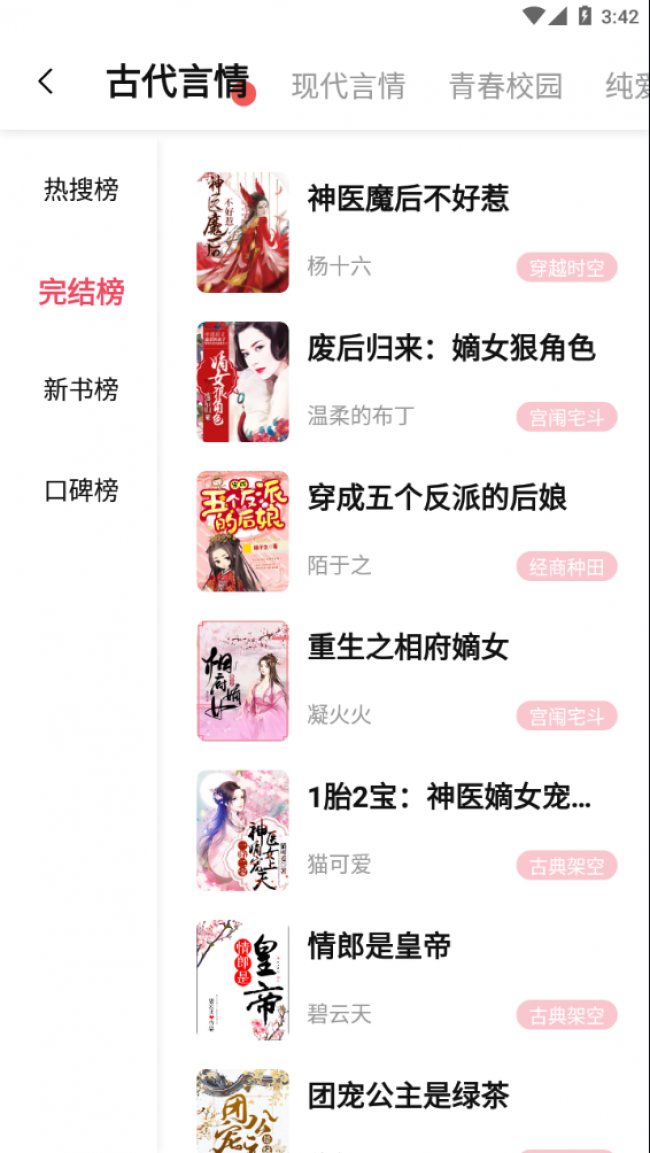Select the 口碑榜 ranking list
The width and height of the screenshot is (650, 1153).
[x=81, y=490]
